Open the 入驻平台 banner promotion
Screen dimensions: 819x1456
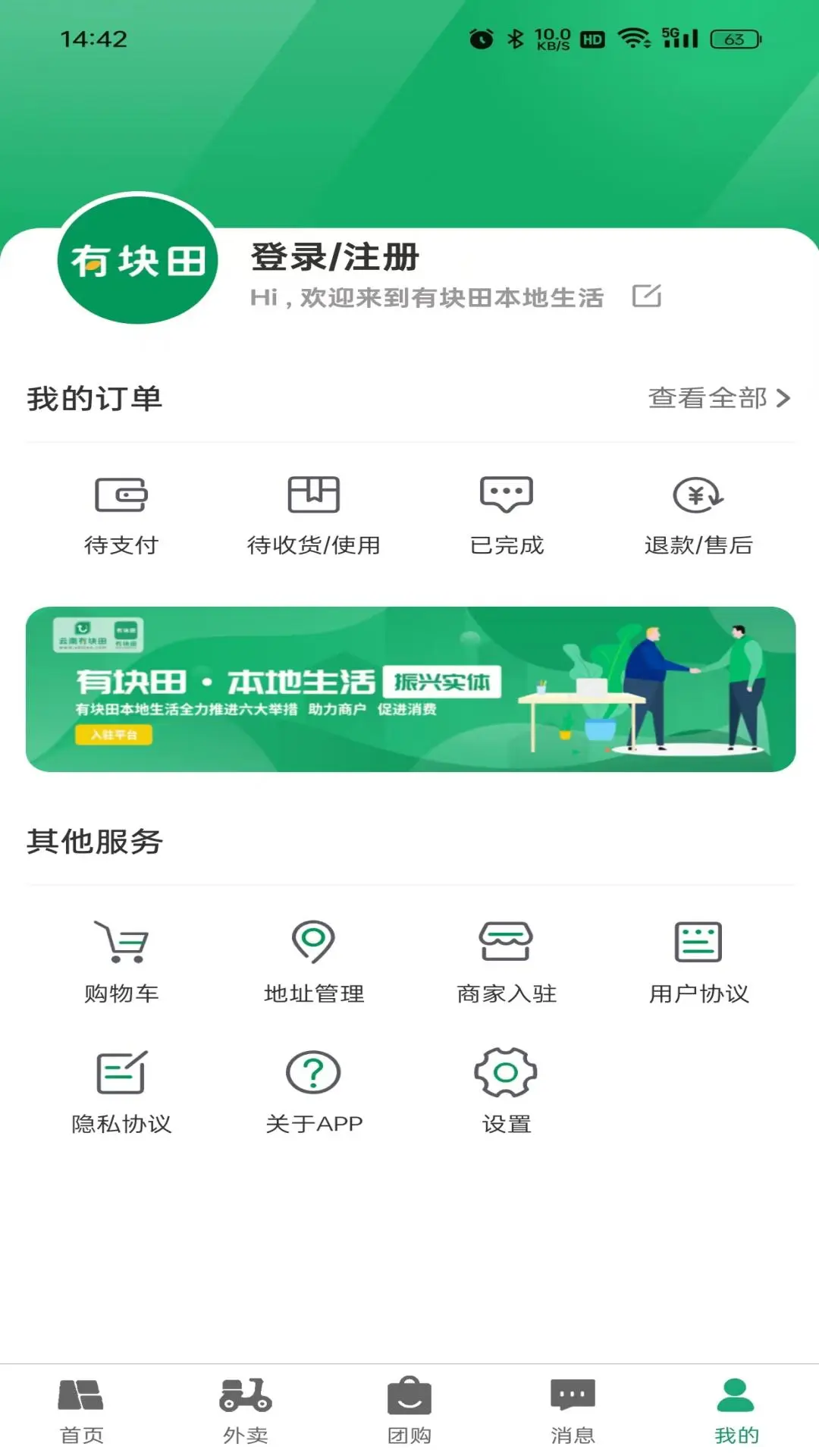coord(115,735)
